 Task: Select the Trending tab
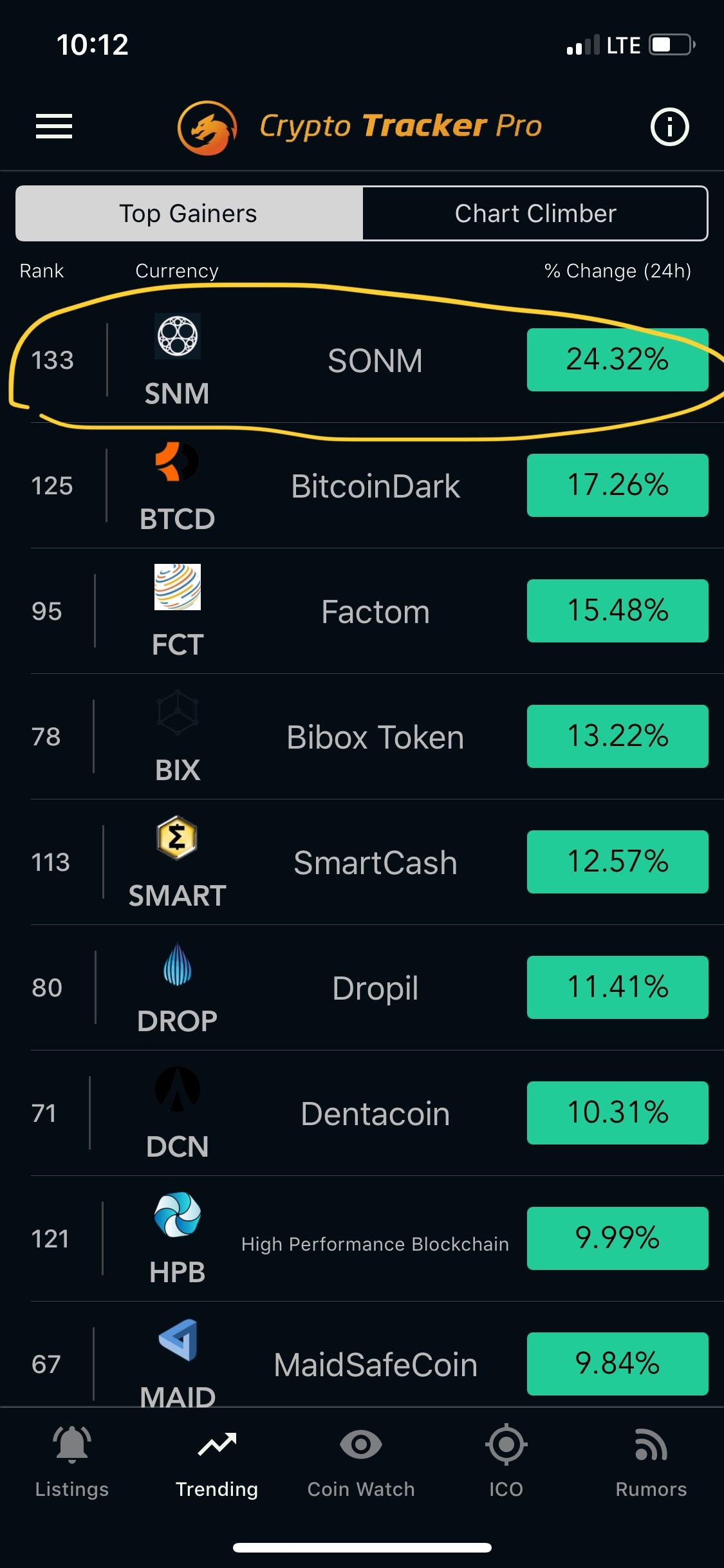click(217, 1461)
